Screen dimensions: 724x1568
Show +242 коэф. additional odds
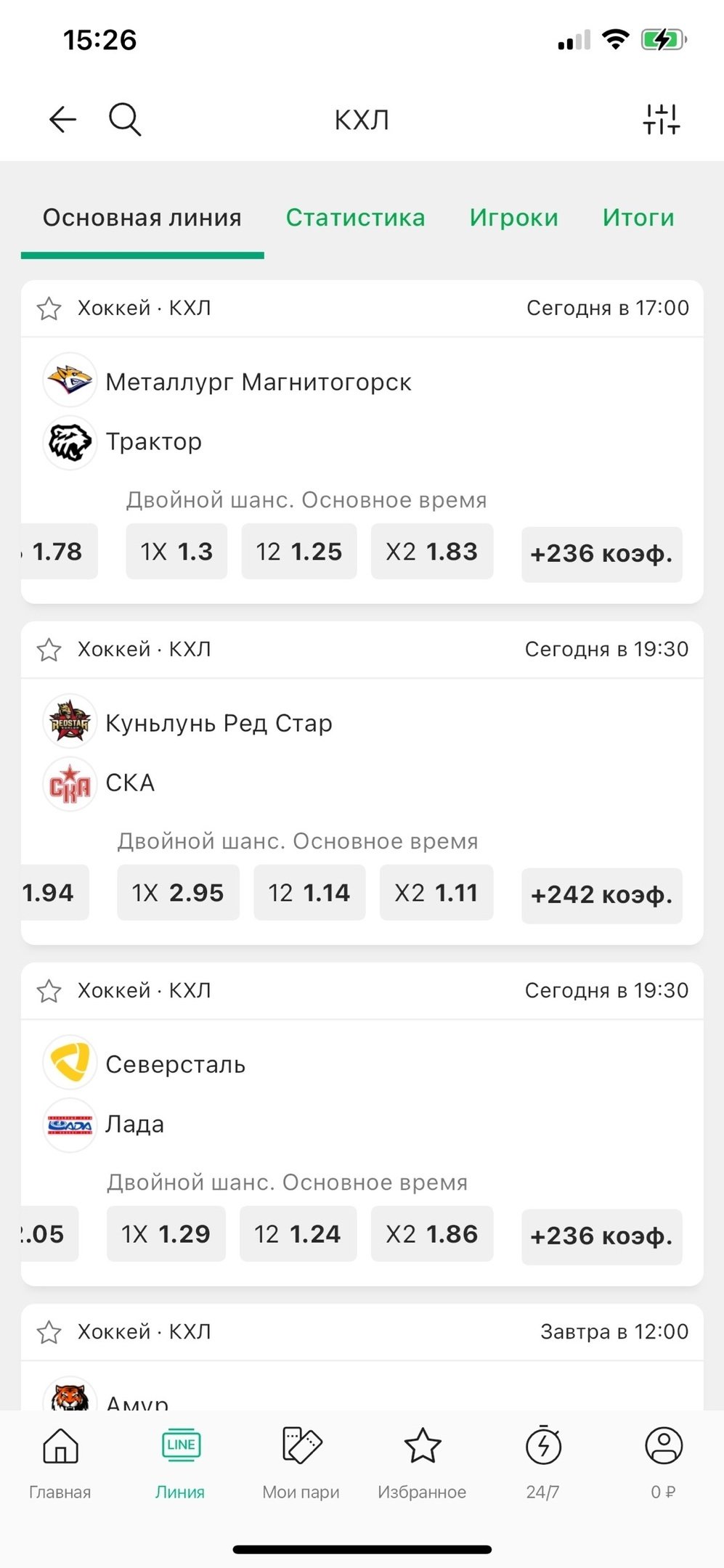coord(601,895)
